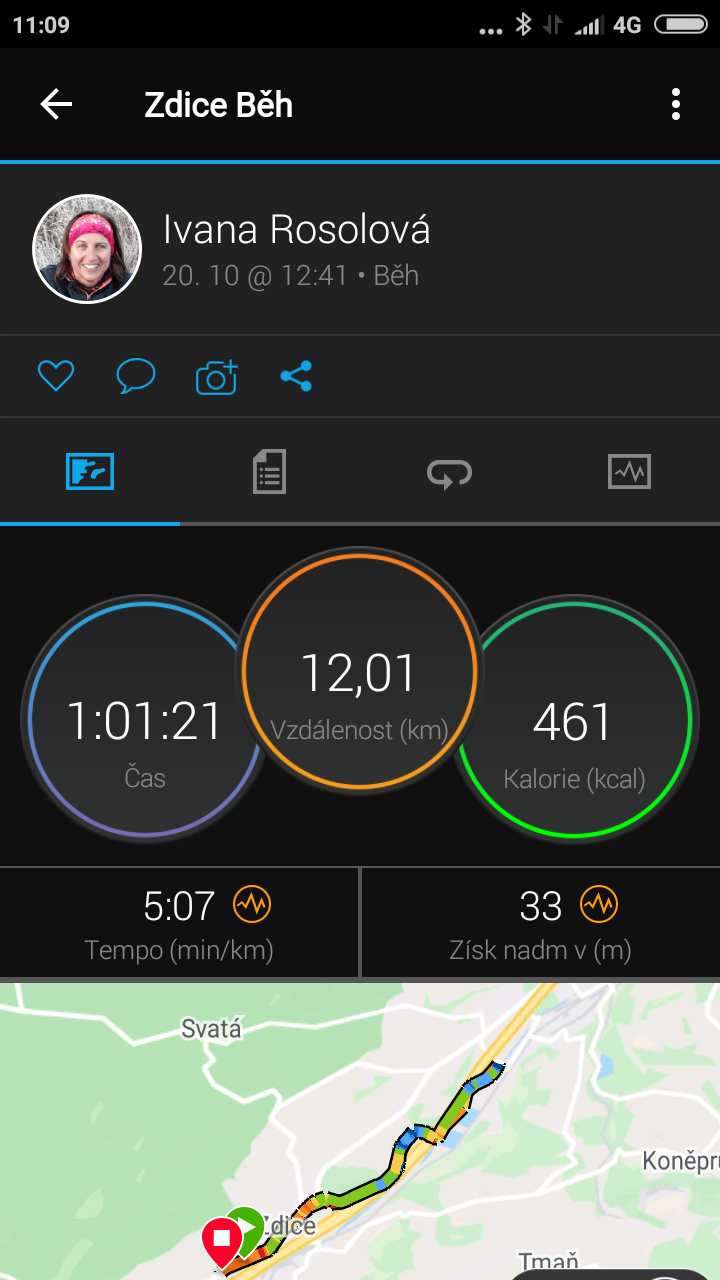Open the comments bubble
The width and height of the screenshot is (720, 1280).
click(136, 377)
